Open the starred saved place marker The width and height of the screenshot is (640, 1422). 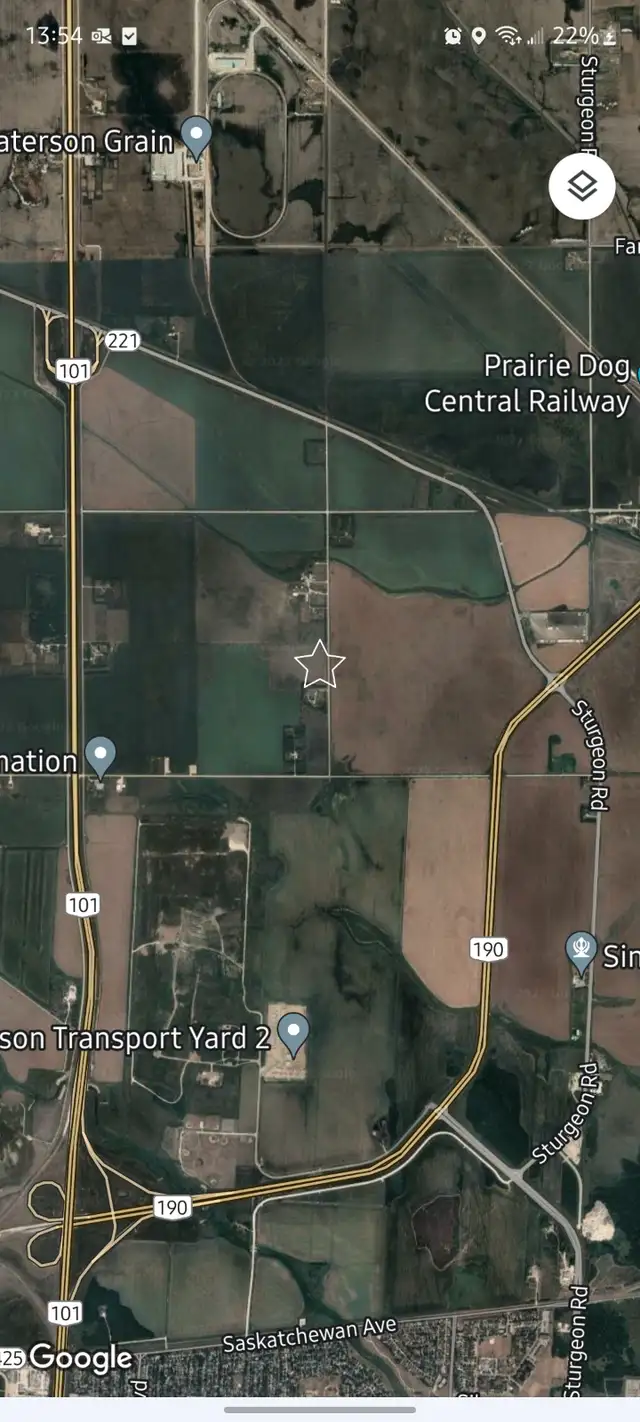(320, 665)
